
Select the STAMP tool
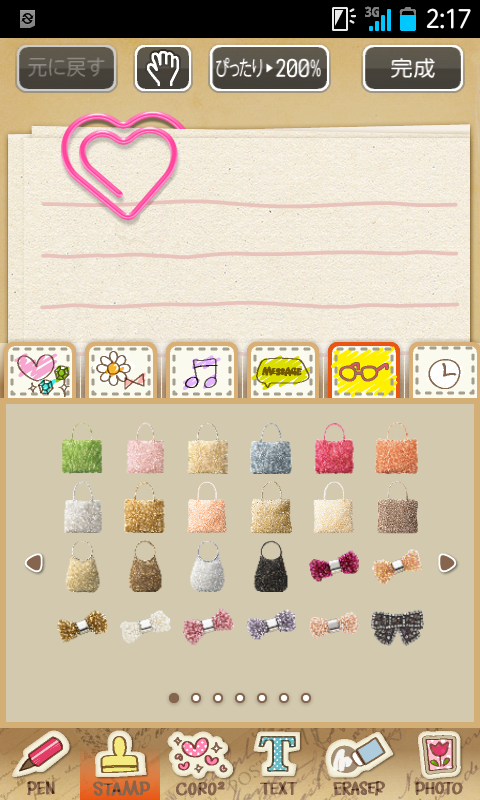click(120, 764)
